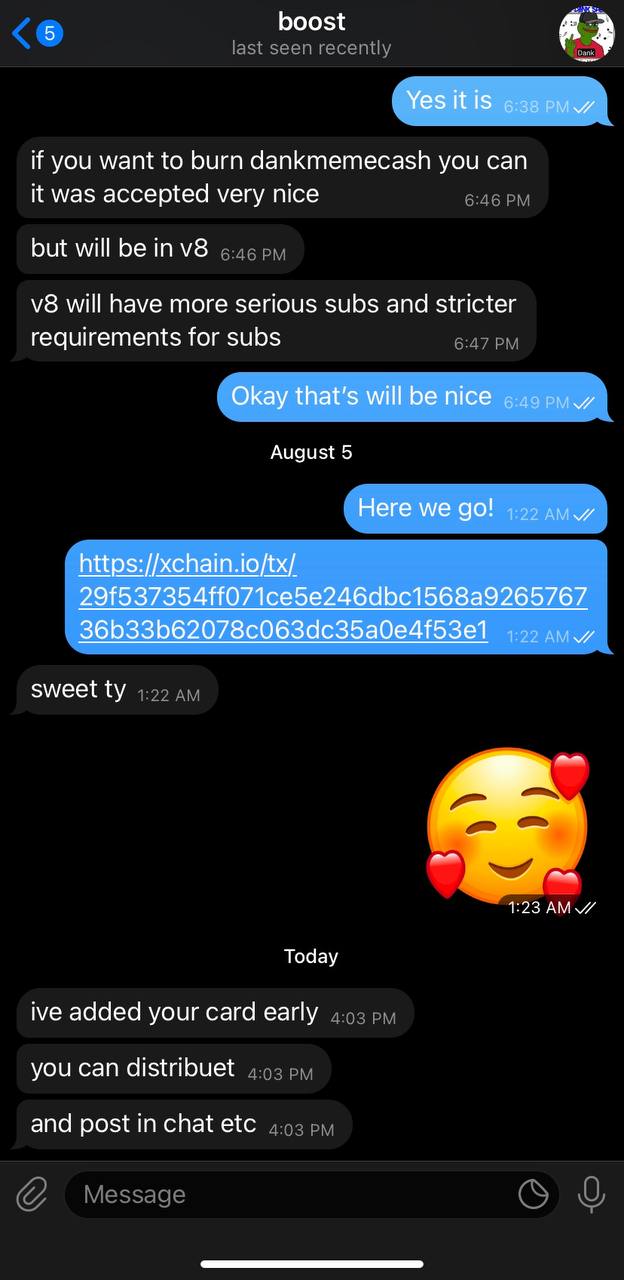Tap the voice message microphone
The width and height of the screenshot is (624, 1280).
click(x=591, y=1194)
